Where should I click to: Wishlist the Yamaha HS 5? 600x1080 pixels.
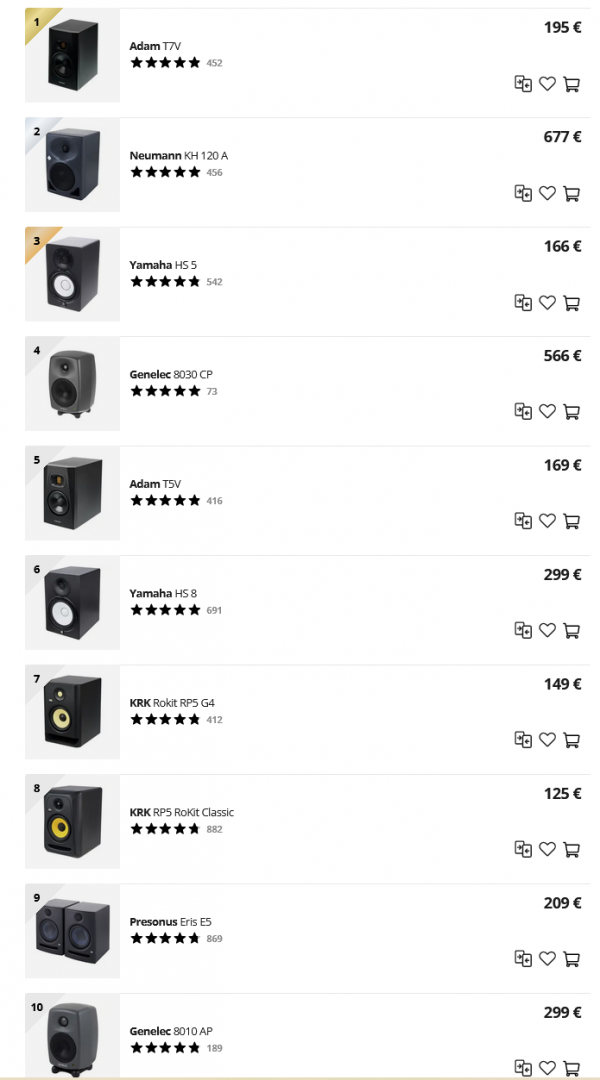(547, 302)
